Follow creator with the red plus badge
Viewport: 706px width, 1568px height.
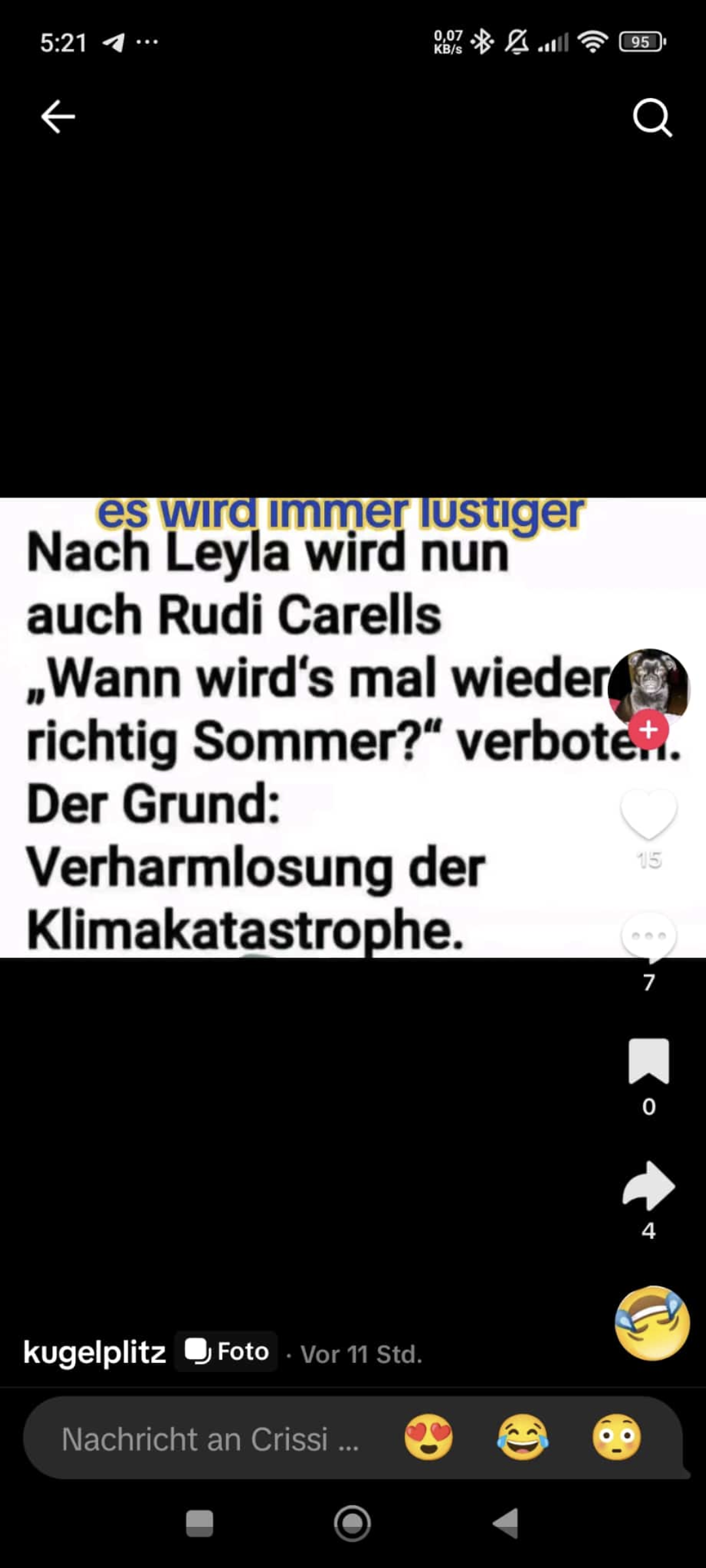648,730
